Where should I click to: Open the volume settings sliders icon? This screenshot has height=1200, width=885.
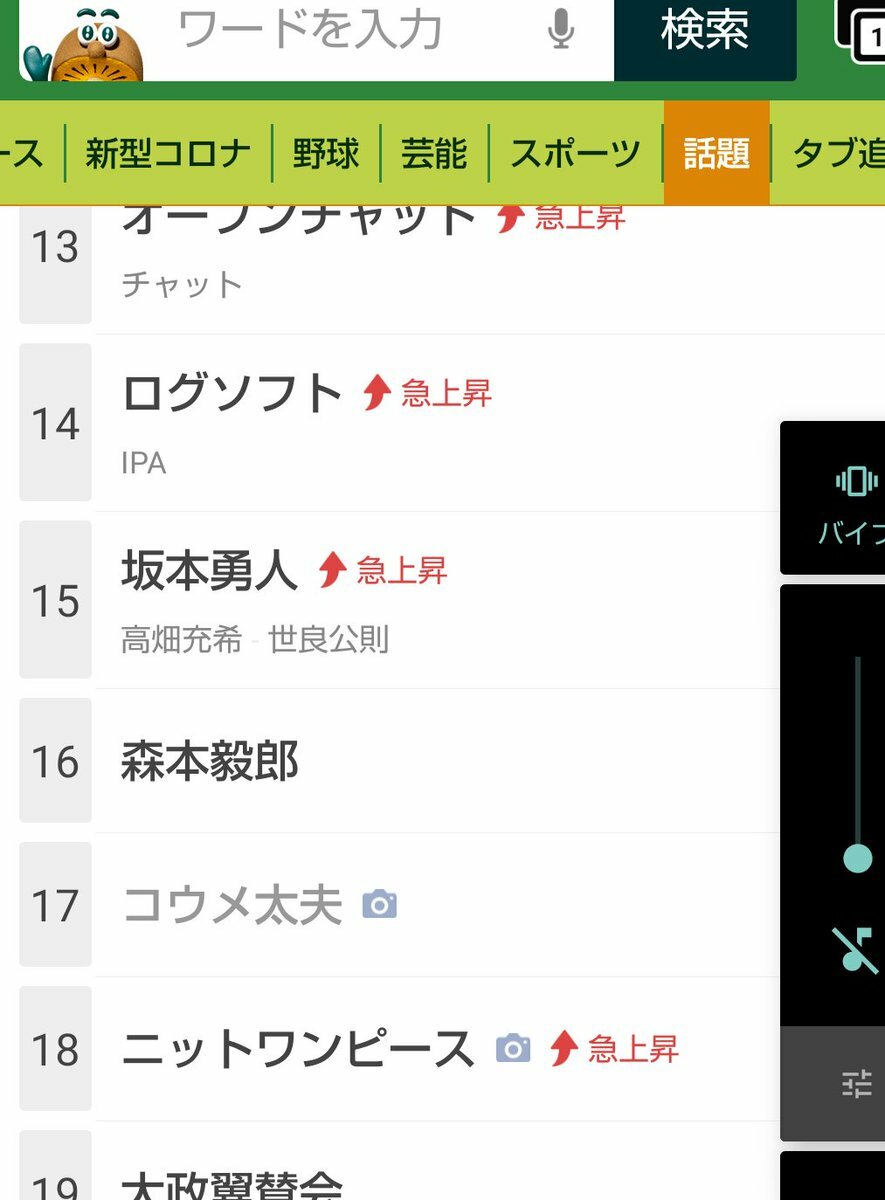coord(857,1083)
